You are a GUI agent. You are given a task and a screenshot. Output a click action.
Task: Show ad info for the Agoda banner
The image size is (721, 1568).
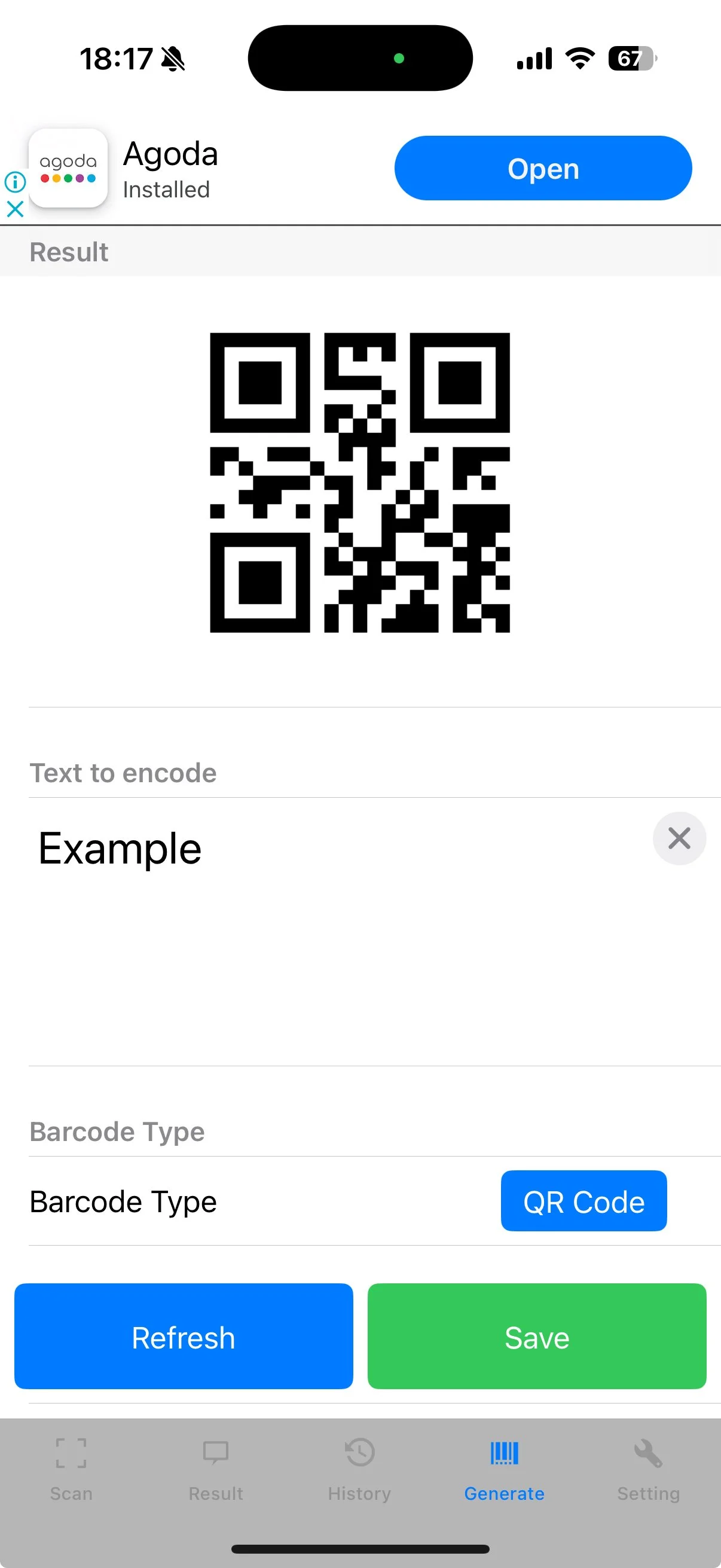tap(14, 181)
